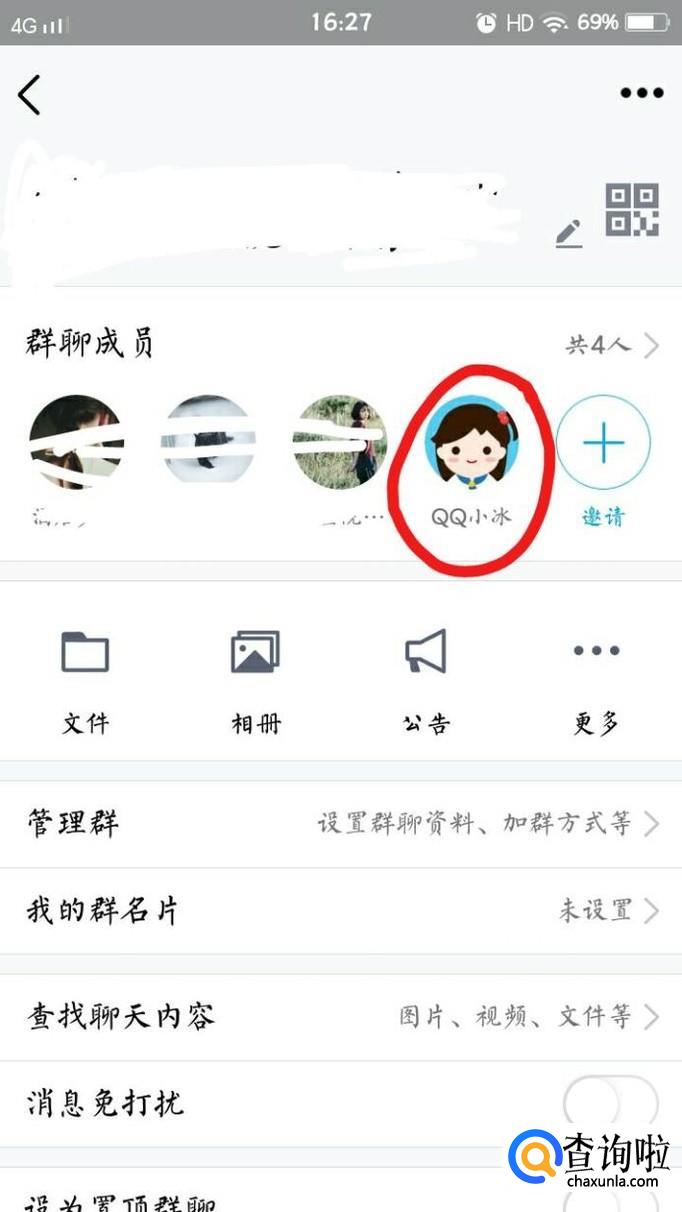Toggle 消息免打扰 switch
The image size is (682, 1212).
click(x=610, y=1104)
